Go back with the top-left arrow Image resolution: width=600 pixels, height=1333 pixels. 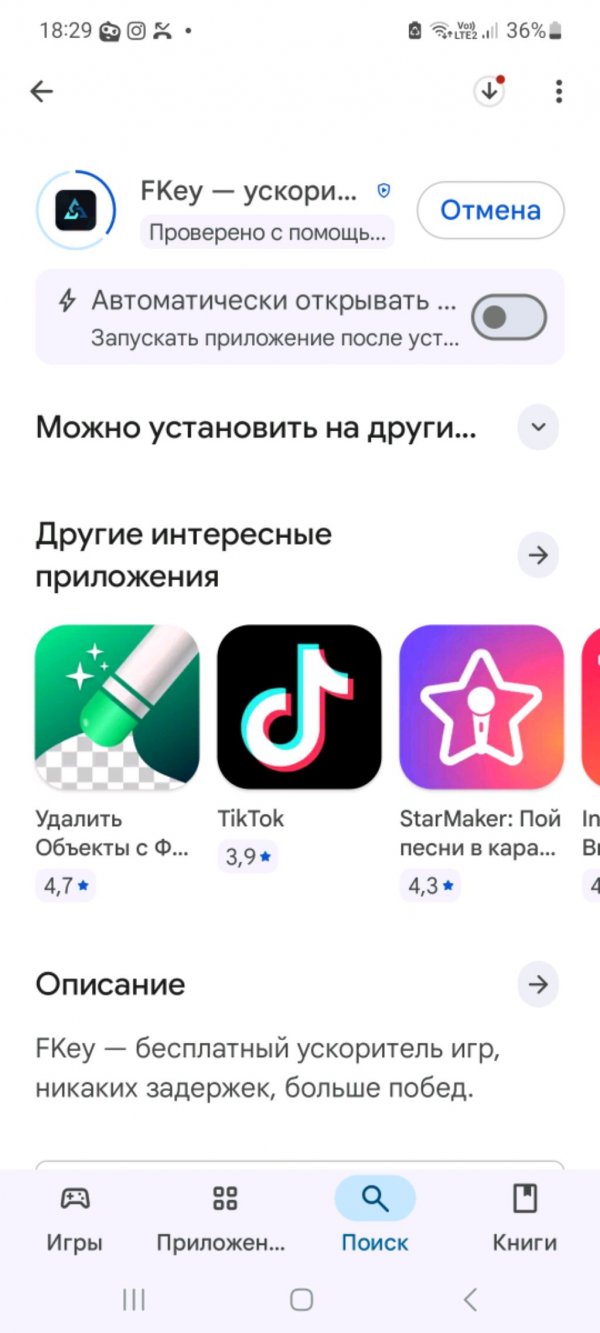[41, 92]
